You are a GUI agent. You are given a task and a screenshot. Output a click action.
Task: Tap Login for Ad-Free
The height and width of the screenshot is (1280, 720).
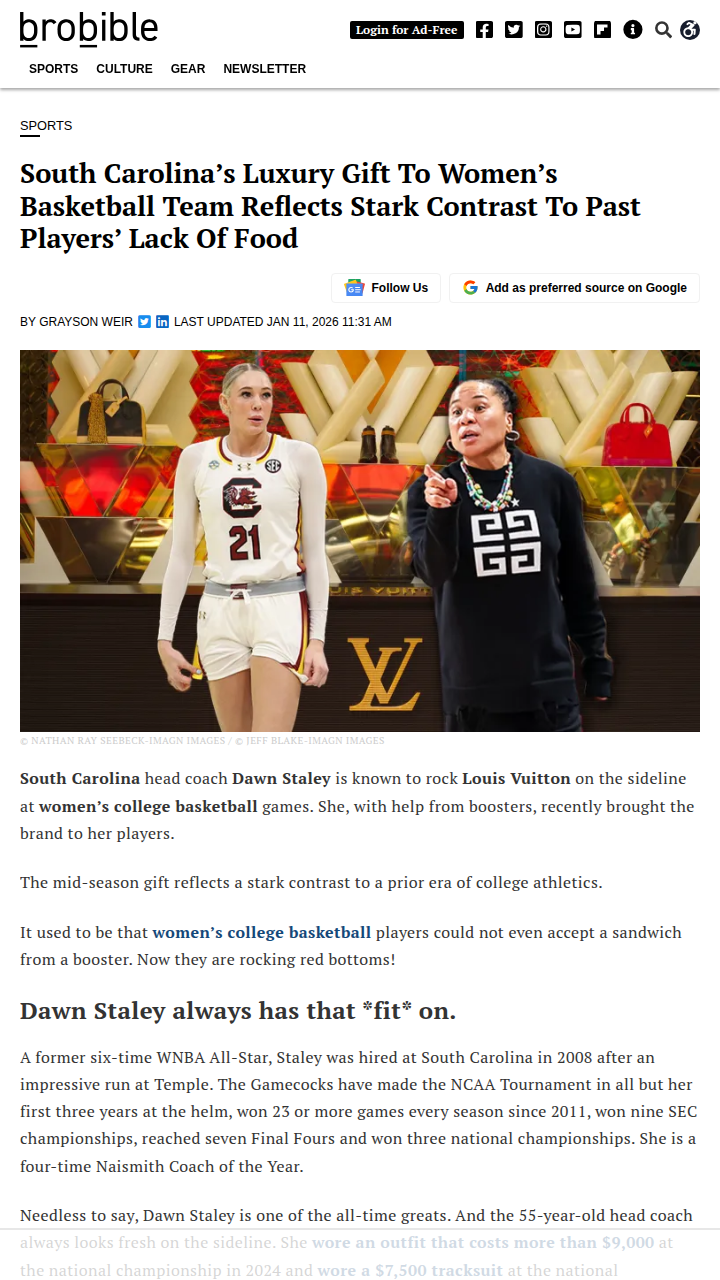pyautogui.click(x=406, y=30)
